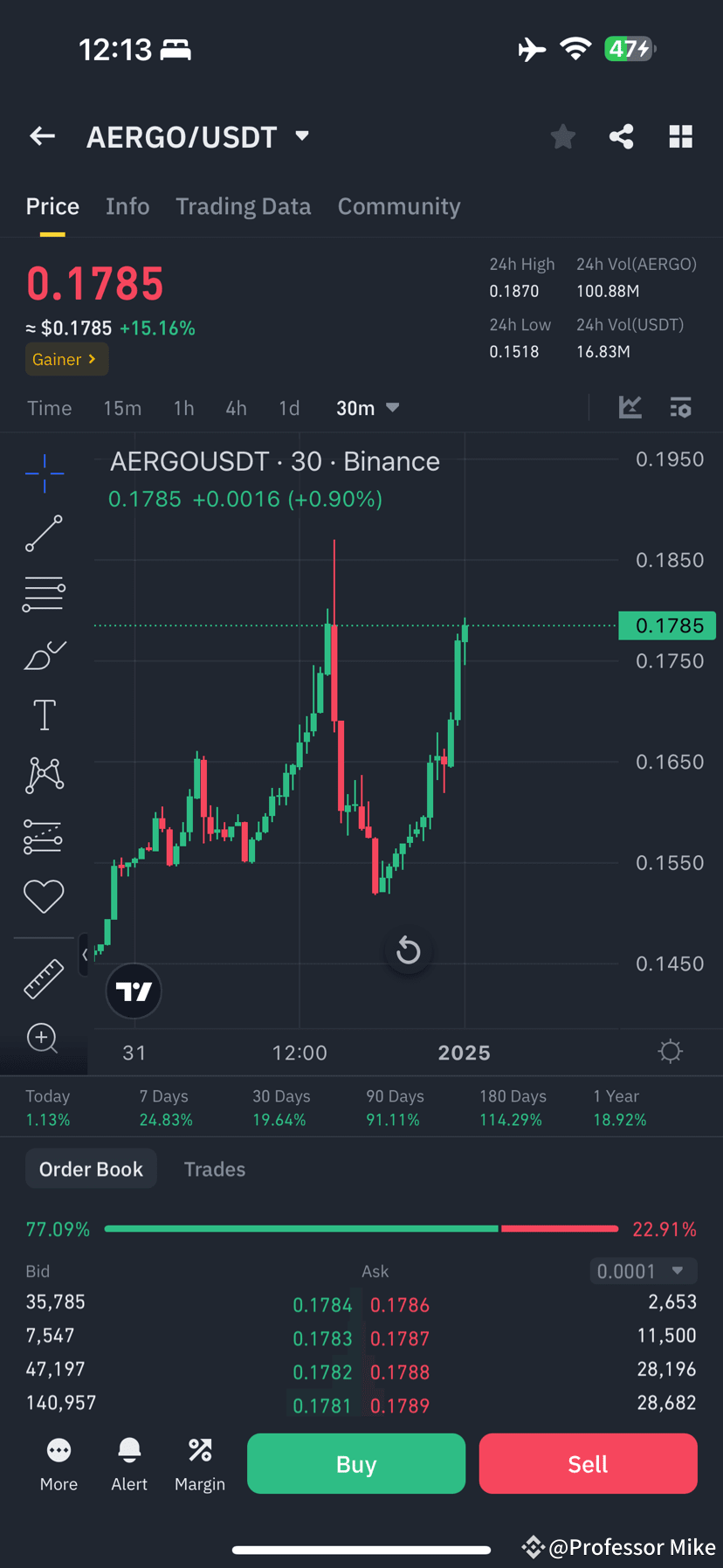
Task: Click the TradingView logo on the chart
Action: coord(133,991)
